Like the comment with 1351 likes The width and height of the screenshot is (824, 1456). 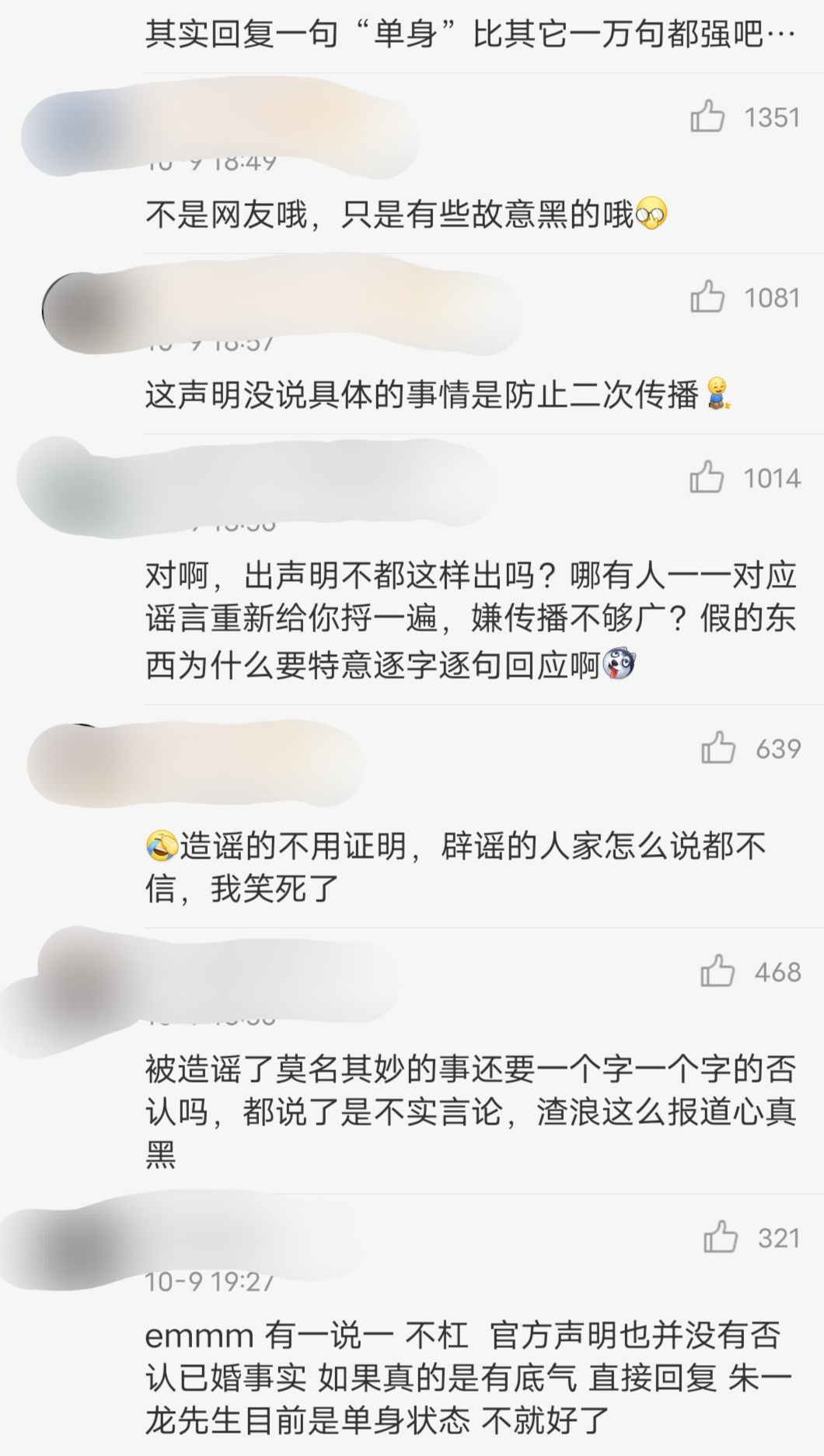(707, 117)
